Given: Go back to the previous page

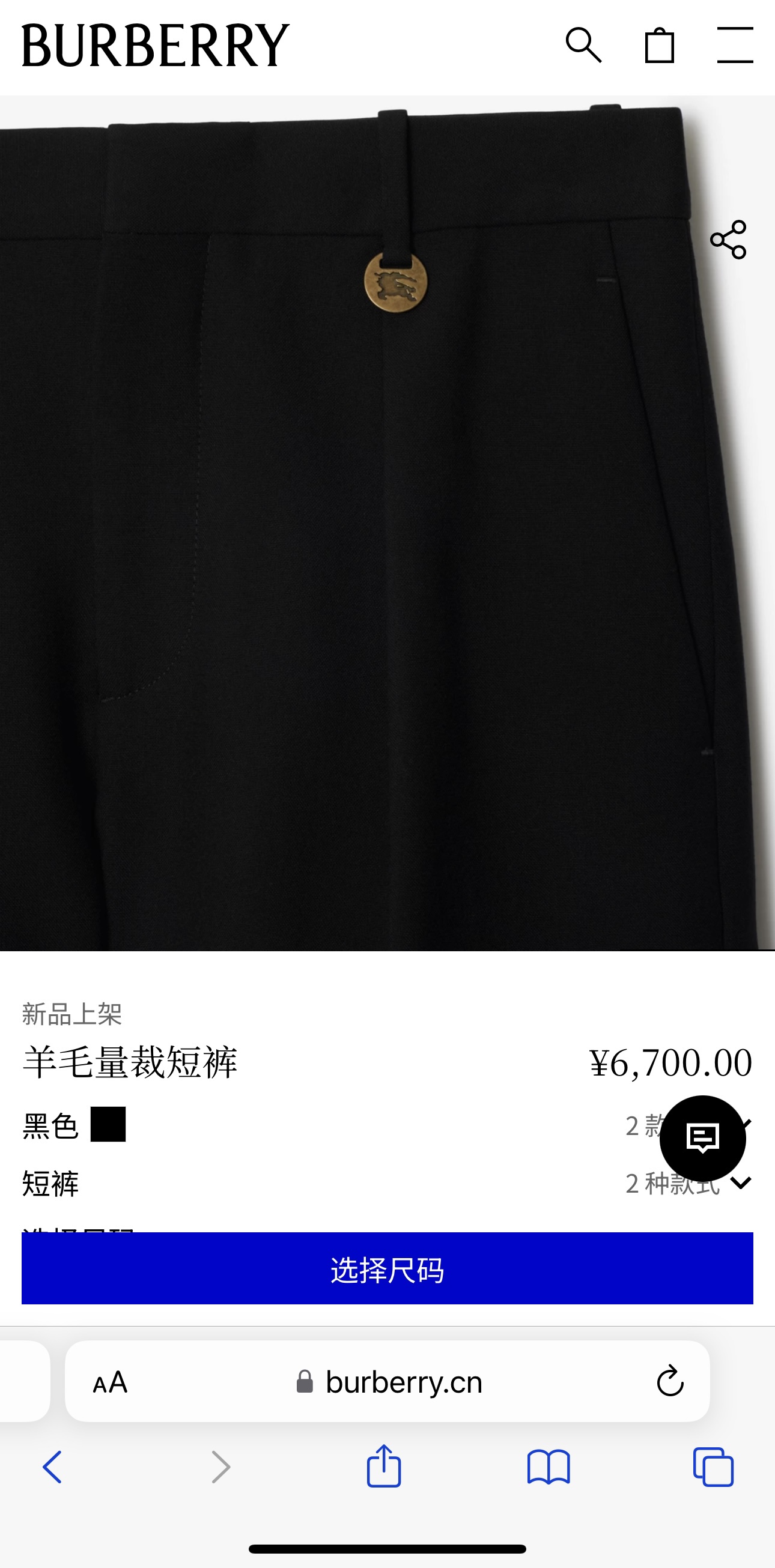Looking at the screenshot, I should click(52, 1467).
